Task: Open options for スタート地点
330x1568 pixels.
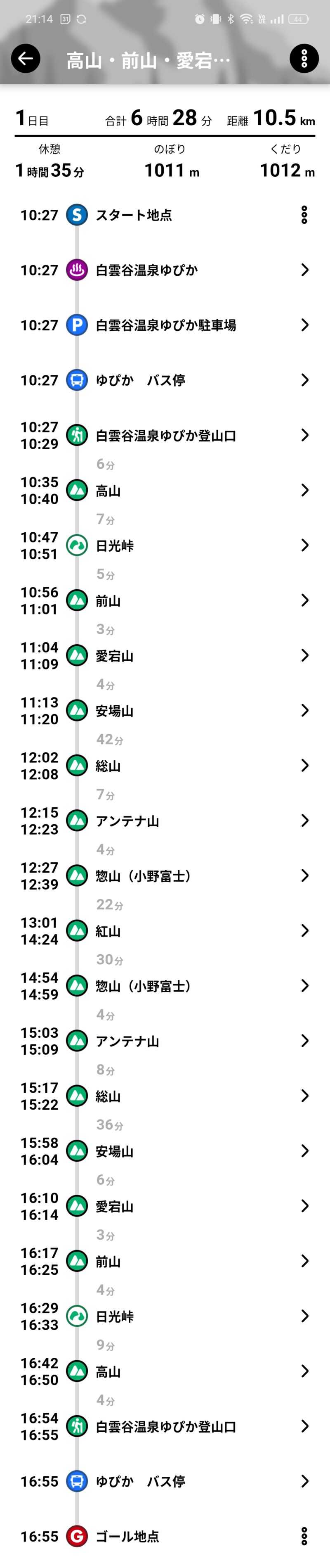Action: tap(304, 215)
